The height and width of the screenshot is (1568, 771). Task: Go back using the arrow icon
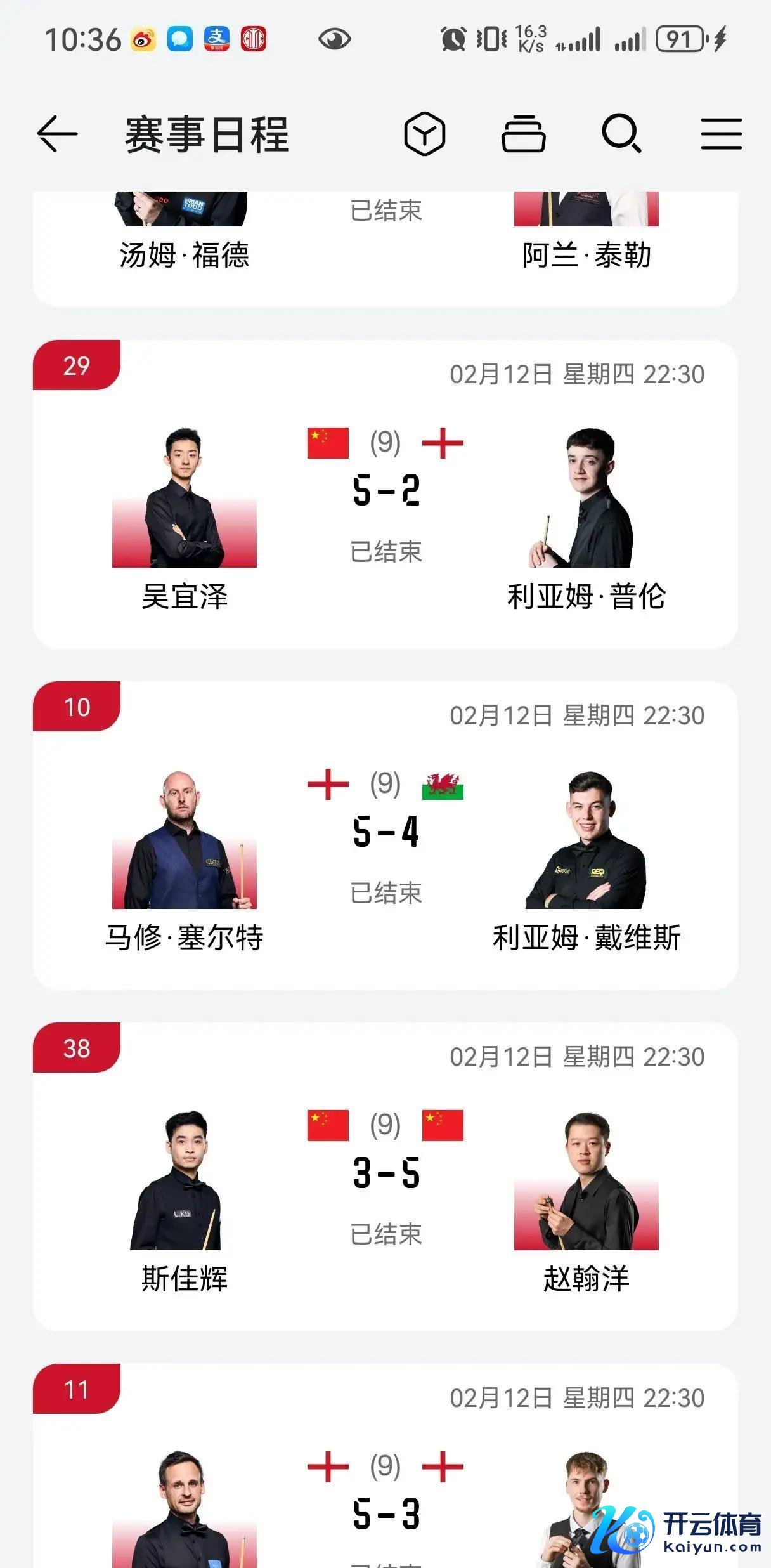click(x=57, y=134)
